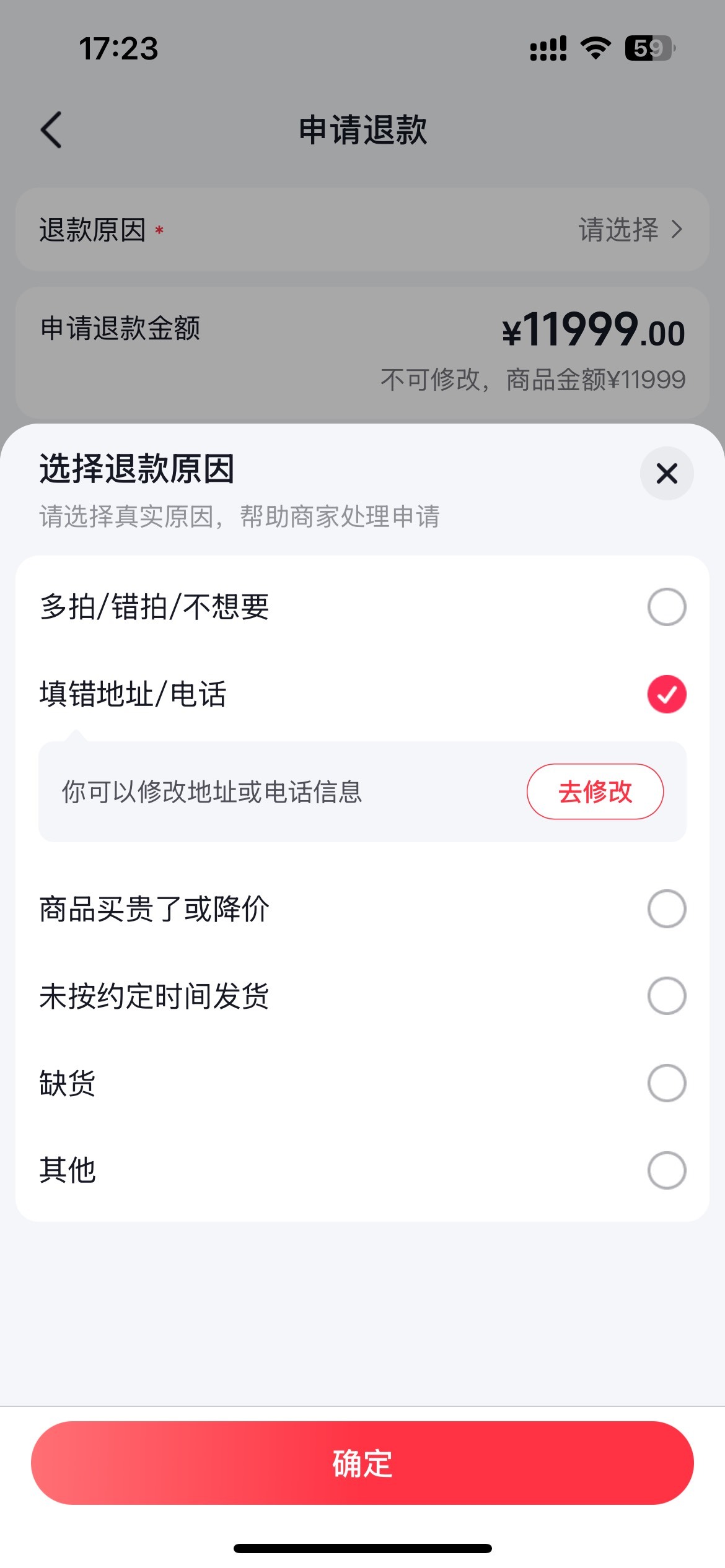Close the refund reason sheet
This screenshot has height=1568, width=725.
(x=666, y=474)
